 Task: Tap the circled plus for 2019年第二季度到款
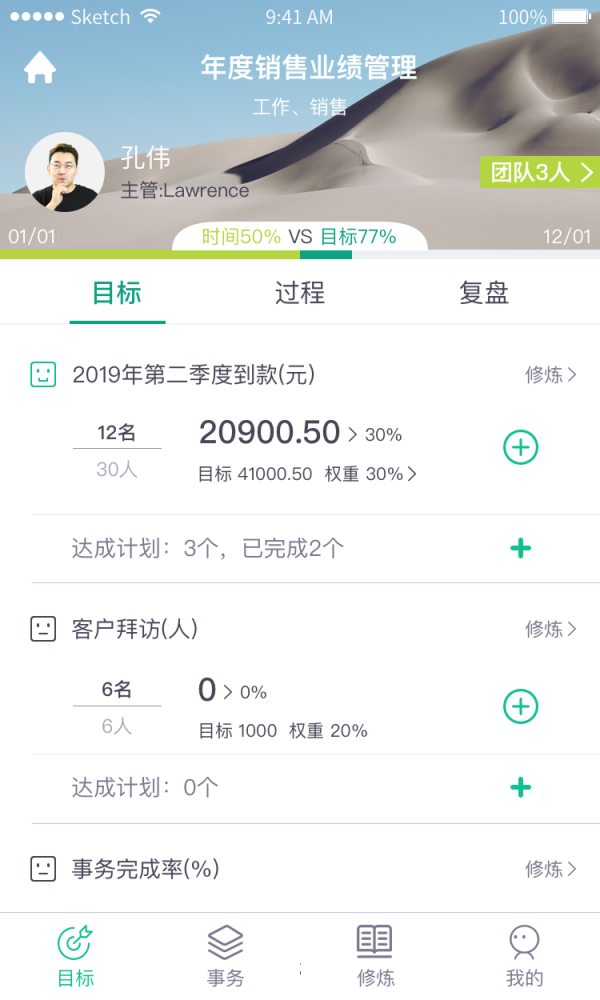pyautogui.click(x=520, y=447)
